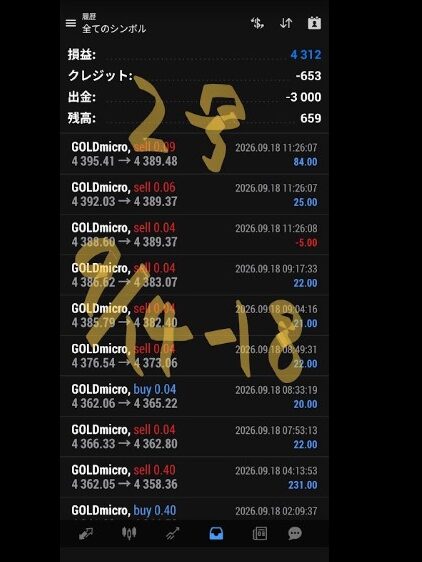This screenshot has height=562, width=422.
Task: Open the News tab
Action: coord(260,533)
